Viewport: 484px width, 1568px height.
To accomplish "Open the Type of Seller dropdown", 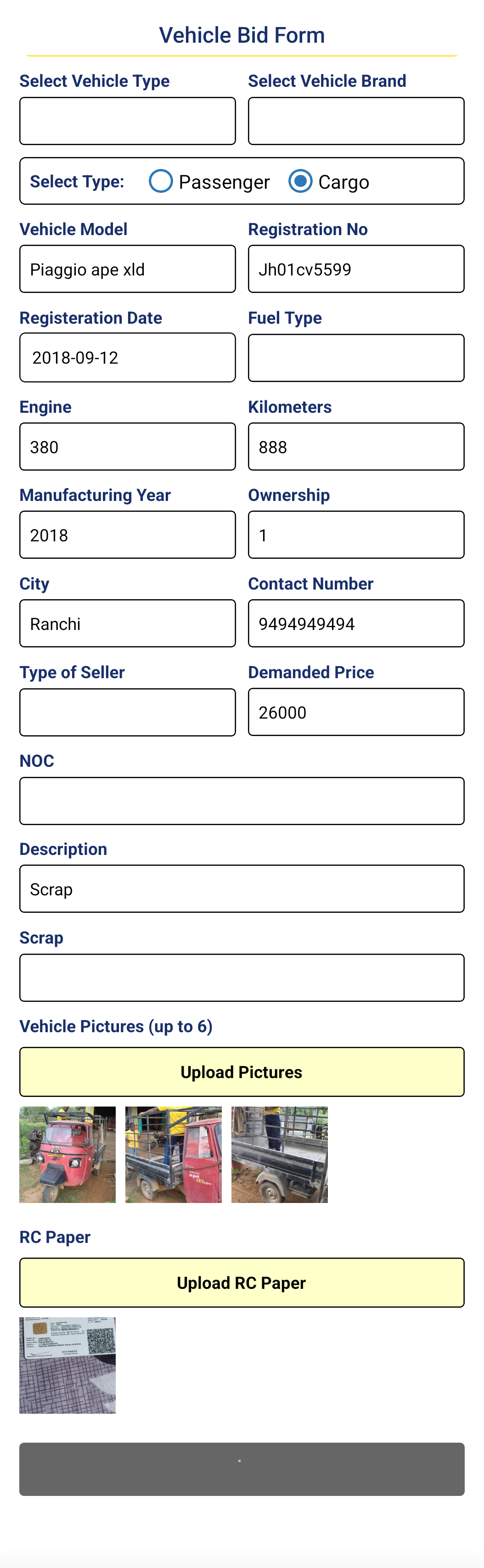I will (x=127, y=713).
